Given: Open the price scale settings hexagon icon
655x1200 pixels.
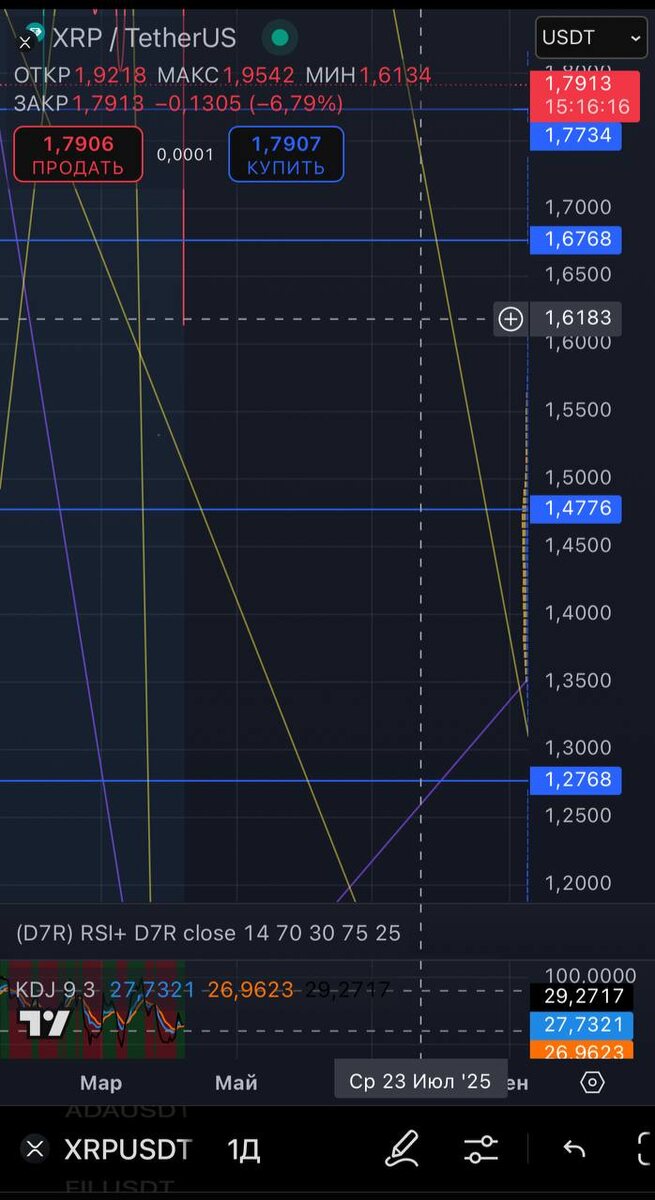Looking at the screenshot, I should pyautogui.click(x=592, y=1082).
